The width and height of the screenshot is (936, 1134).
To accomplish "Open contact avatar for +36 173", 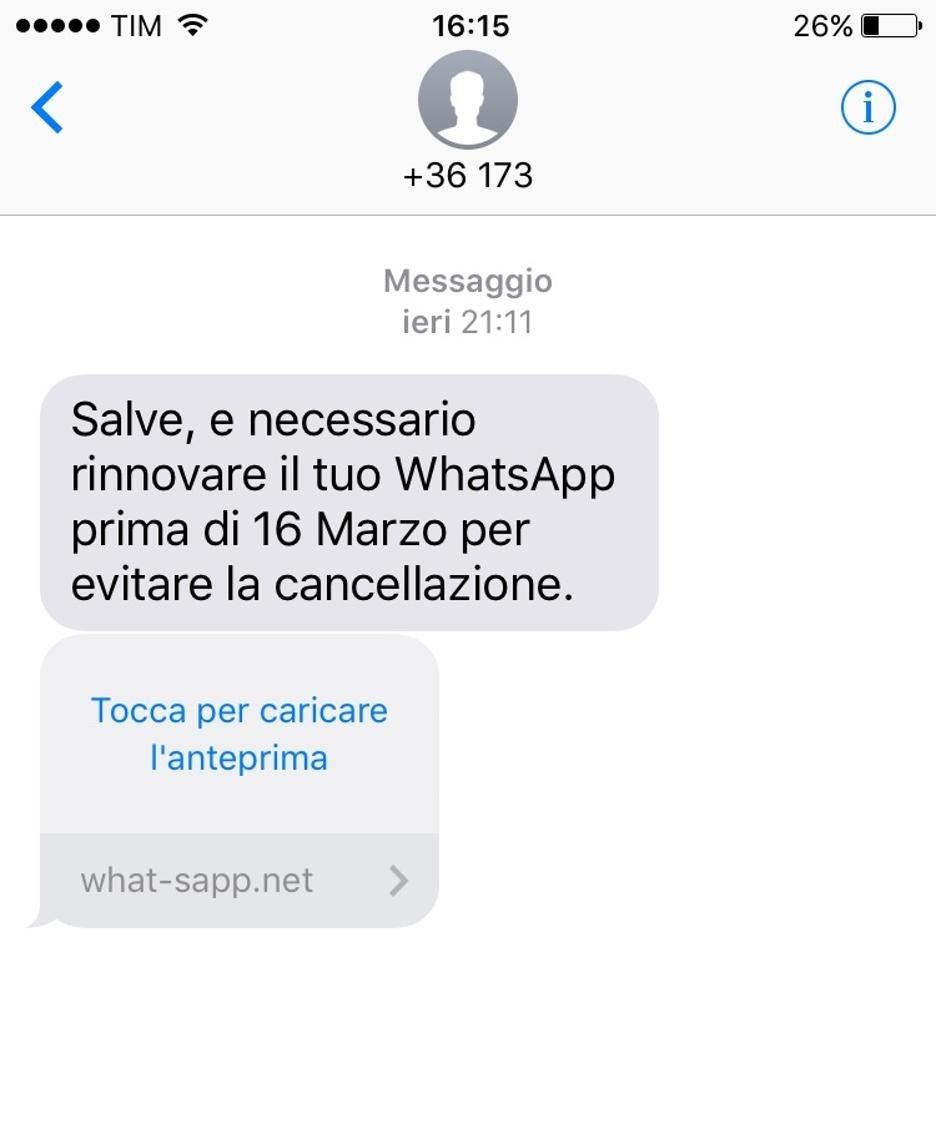I will tap(467, 100).
